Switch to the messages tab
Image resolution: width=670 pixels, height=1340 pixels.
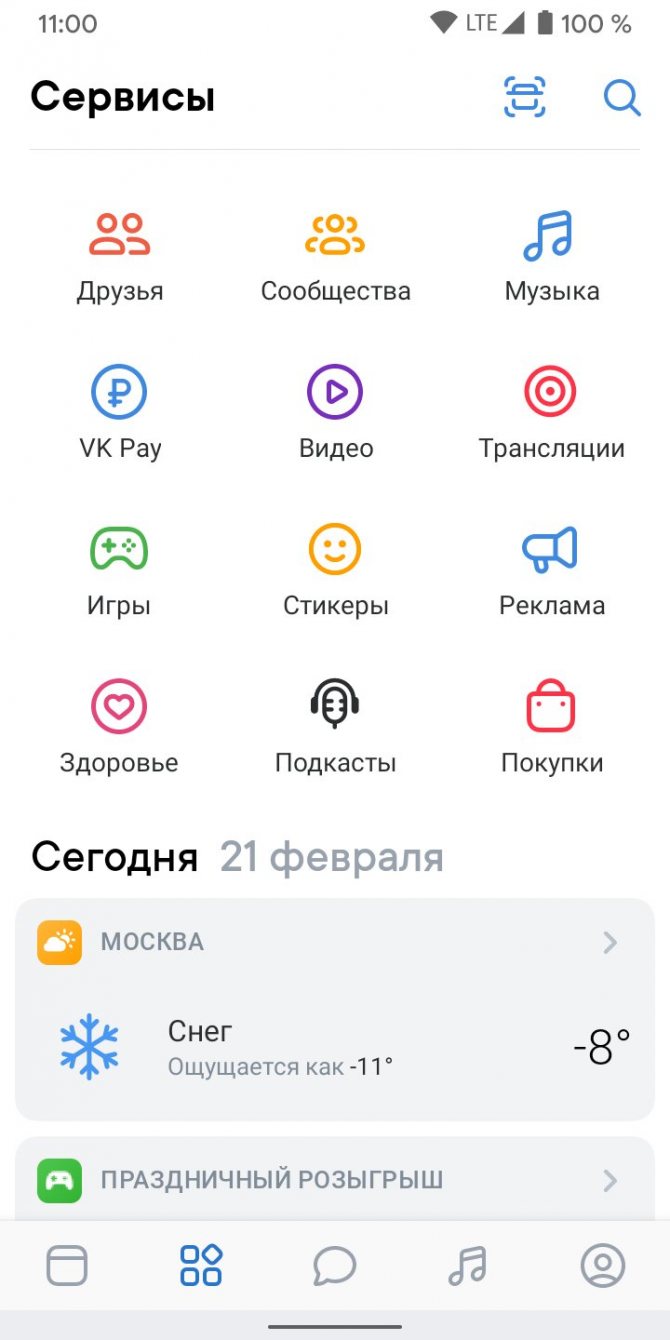pos(335,1266)
